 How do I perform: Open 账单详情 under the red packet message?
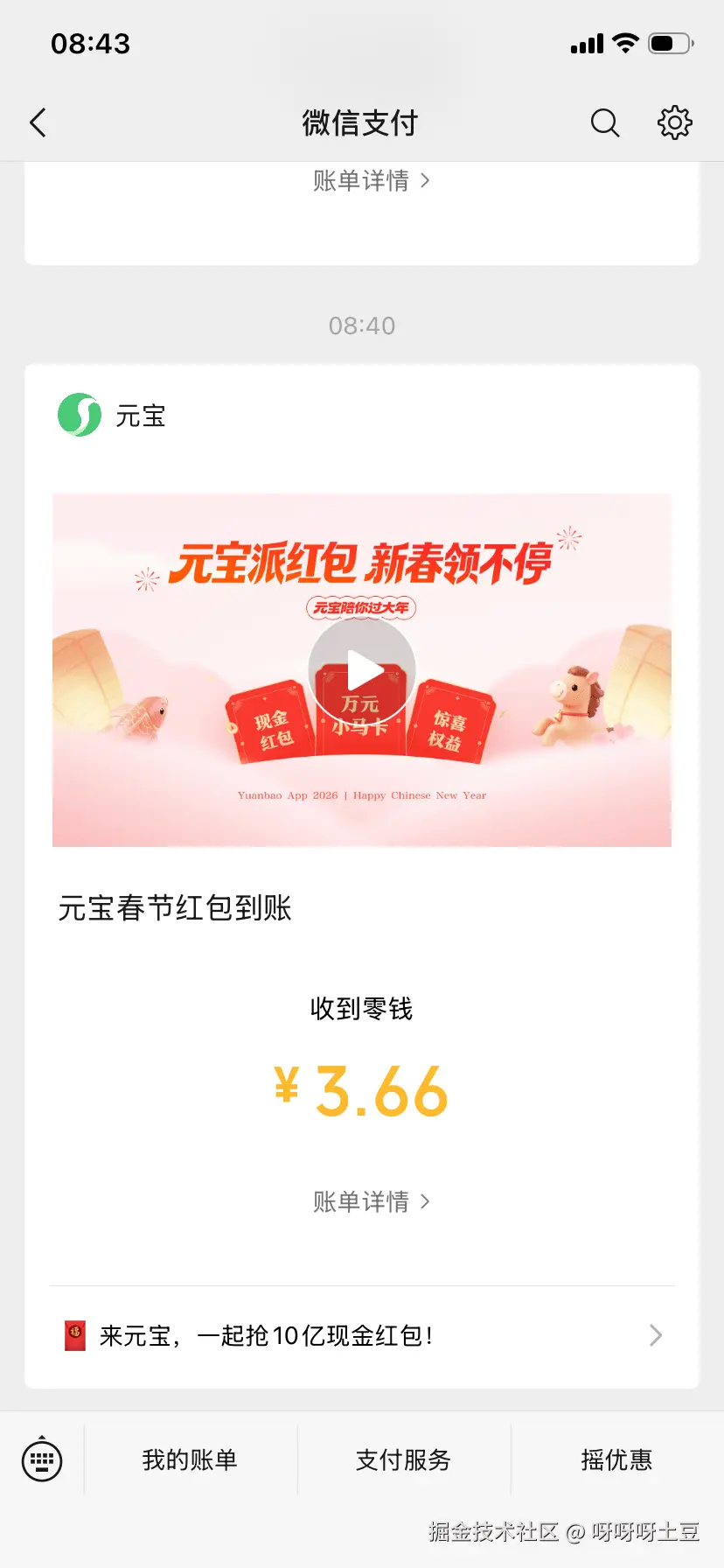coord(361,1201)
